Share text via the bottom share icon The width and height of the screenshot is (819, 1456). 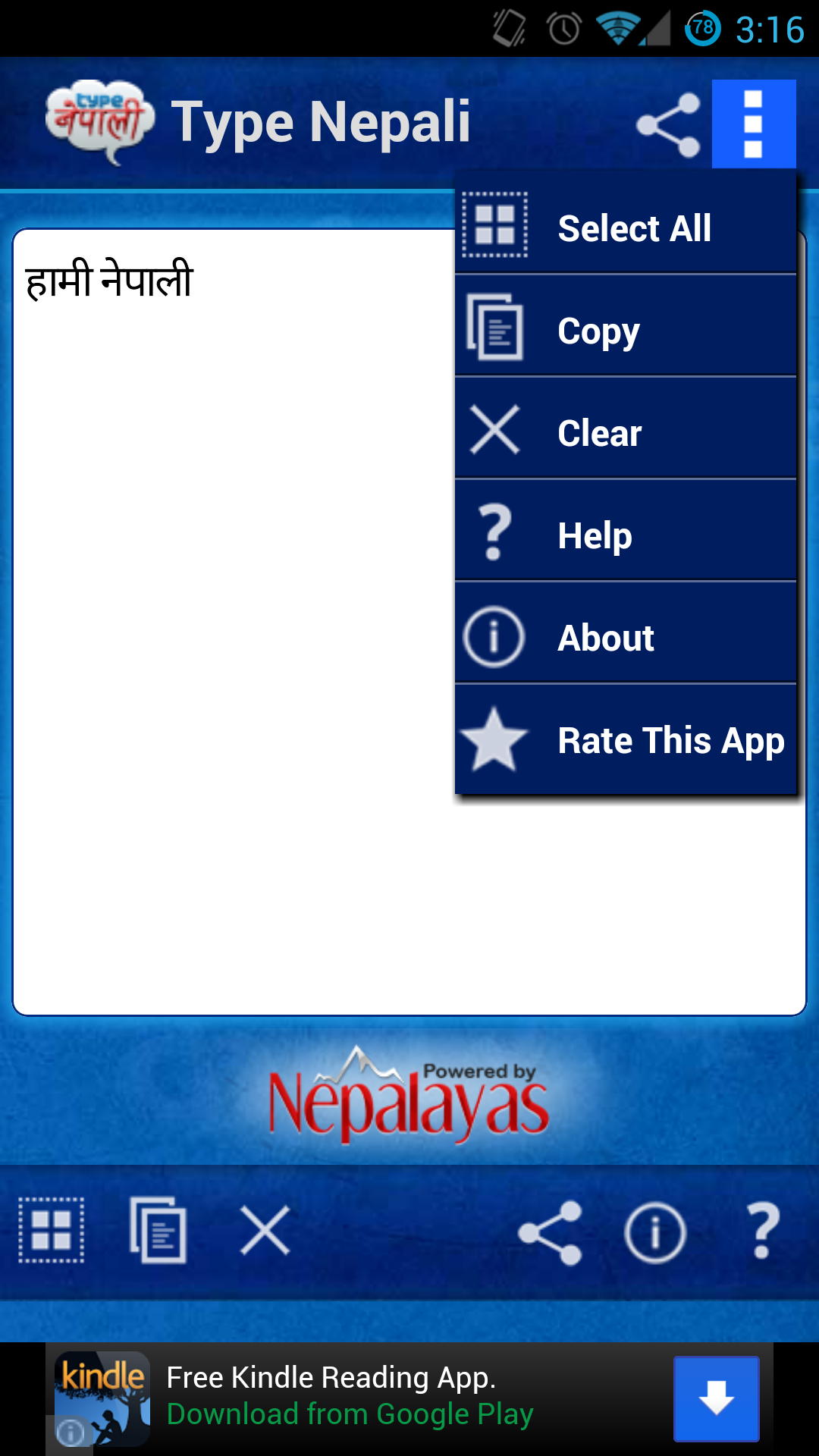point(551,1230)
